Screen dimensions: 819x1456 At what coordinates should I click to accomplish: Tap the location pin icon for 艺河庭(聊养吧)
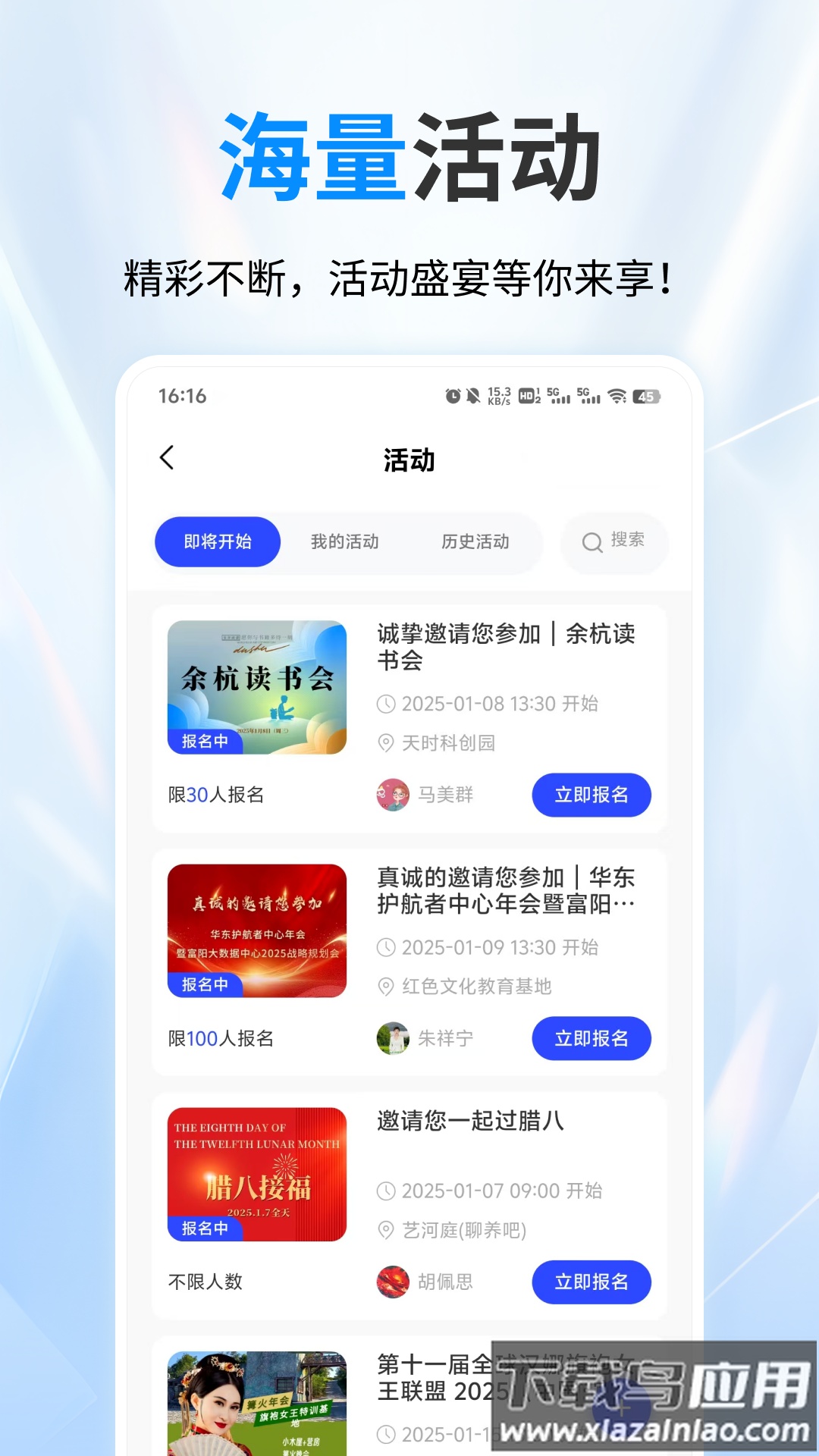pyautogui.click(x=388, y=1231)
